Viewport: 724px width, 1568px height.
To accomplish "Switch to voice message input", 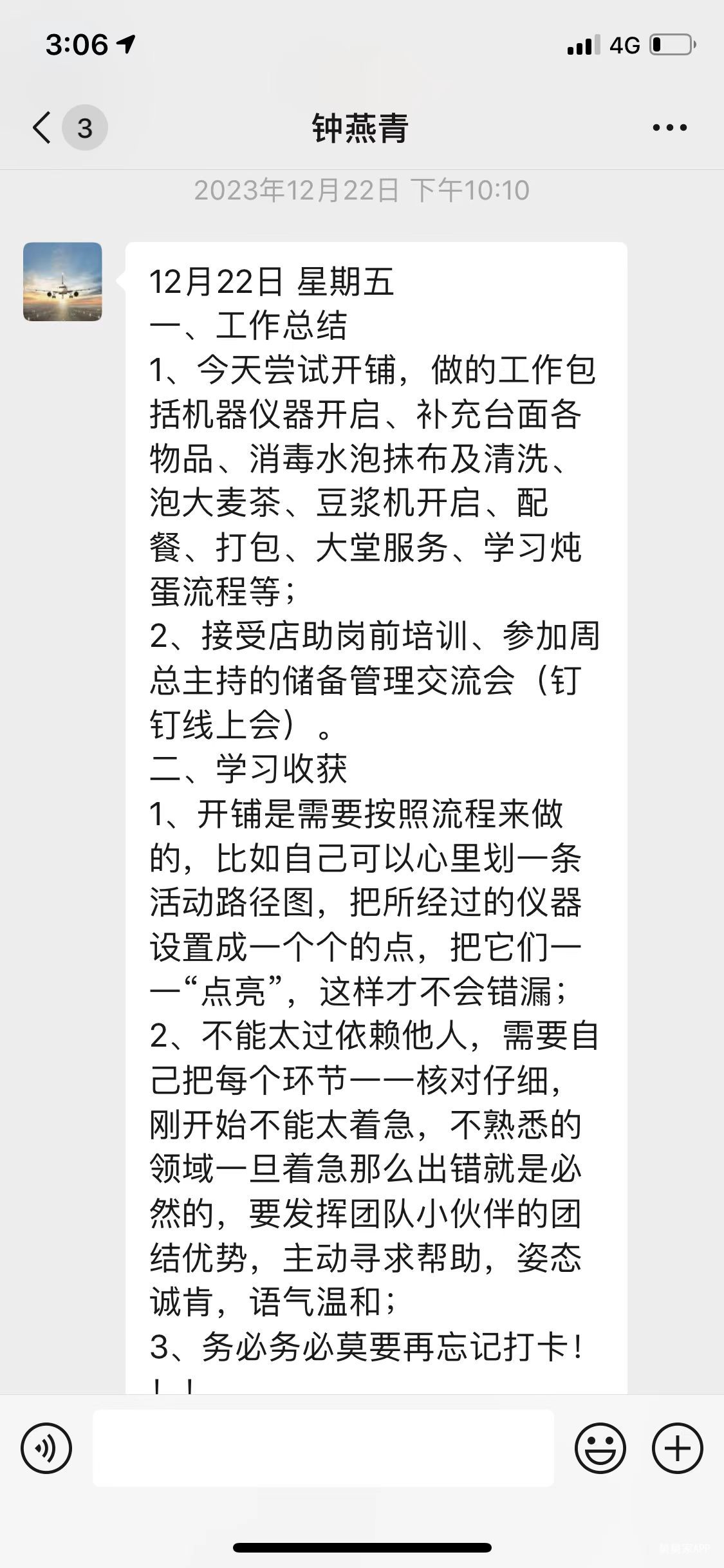I will click(46, 1449).
